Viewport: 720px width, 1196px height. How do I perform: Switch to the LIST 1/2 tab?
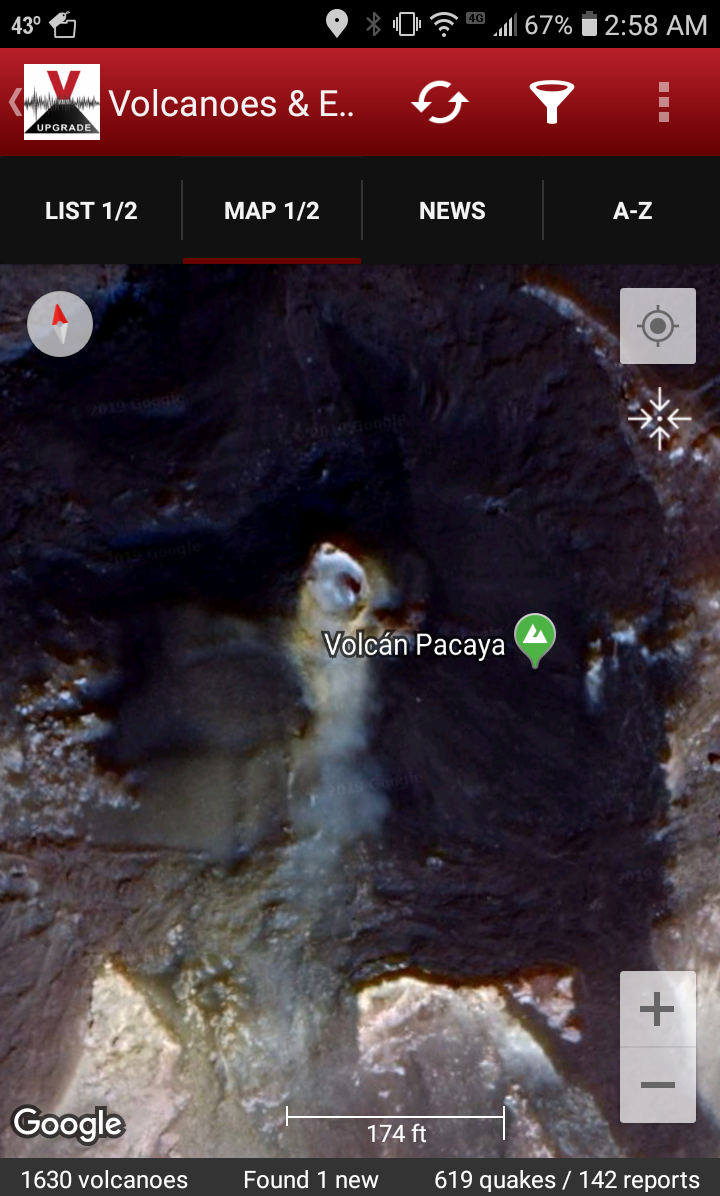91,211
